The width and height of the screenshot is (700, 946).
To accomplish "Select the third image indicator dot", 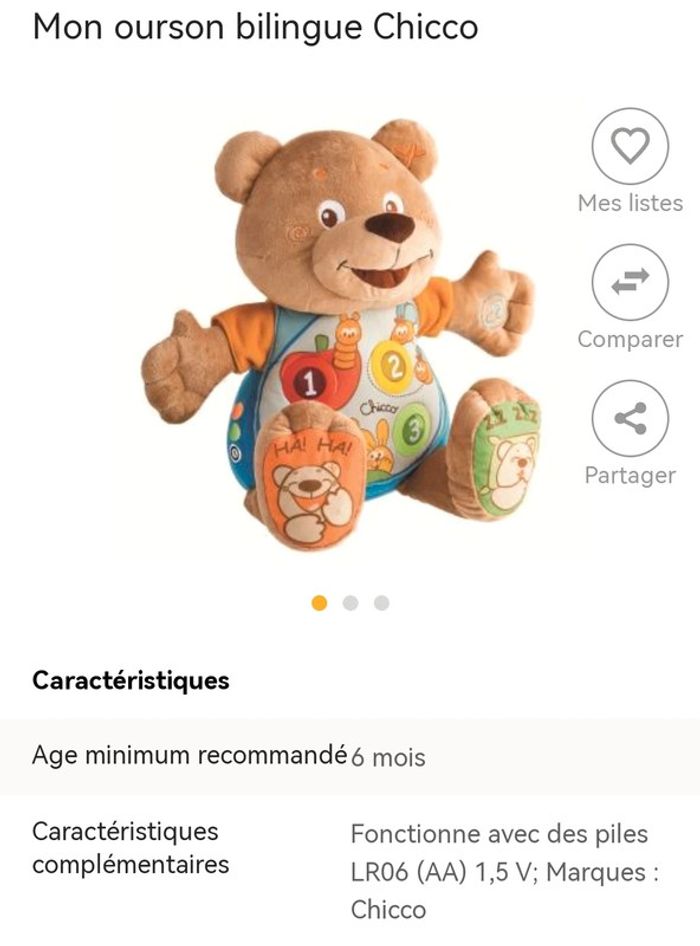I will pyautogui.click(x=382, y=603).
